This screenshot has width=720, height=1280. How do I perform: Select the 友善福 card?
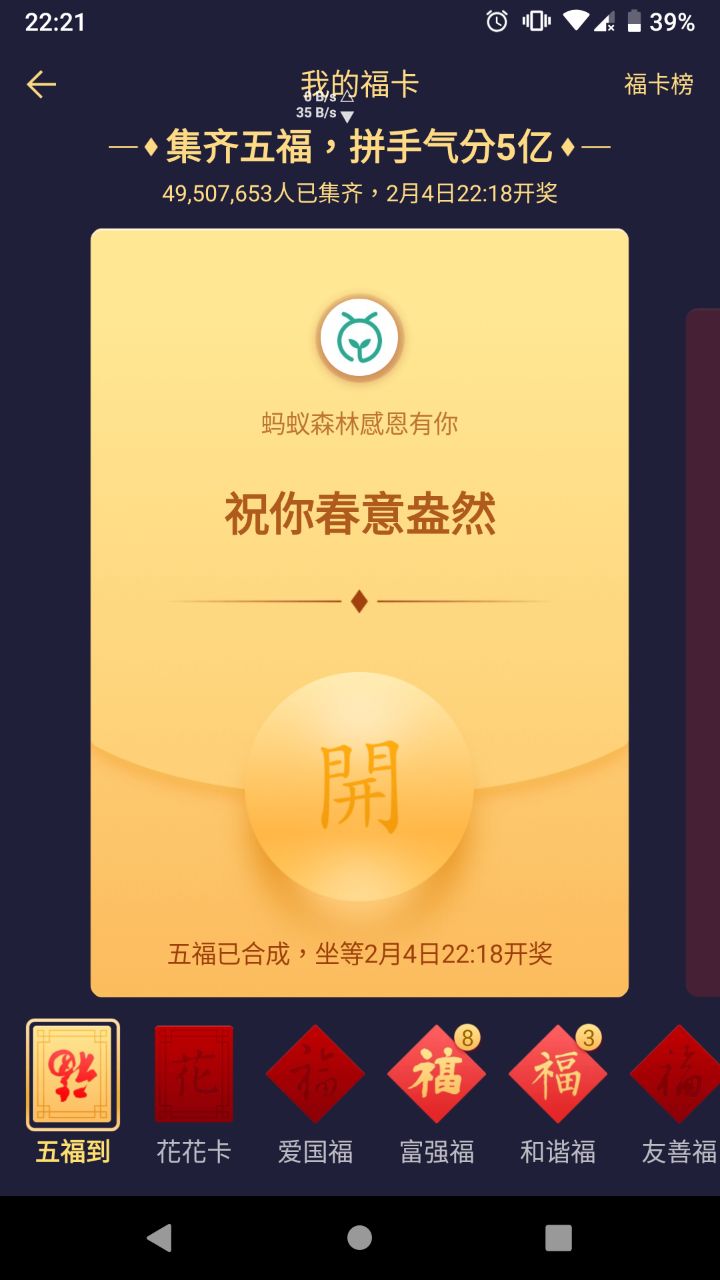pos(678,1075)
